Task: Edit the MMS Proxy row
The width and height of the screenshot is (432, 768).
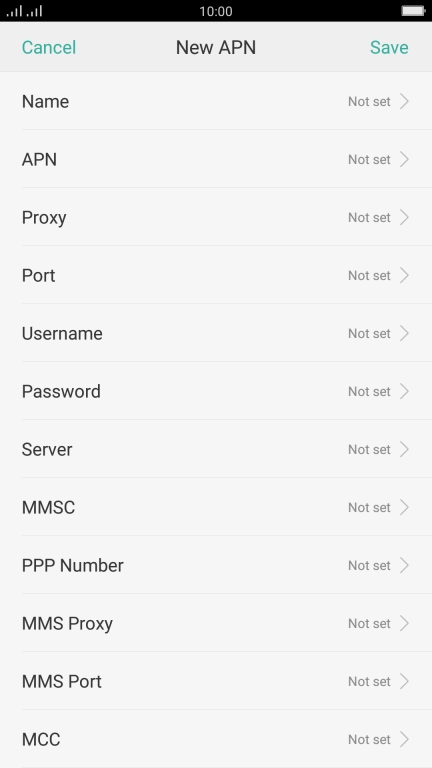Action: [216, 623]
